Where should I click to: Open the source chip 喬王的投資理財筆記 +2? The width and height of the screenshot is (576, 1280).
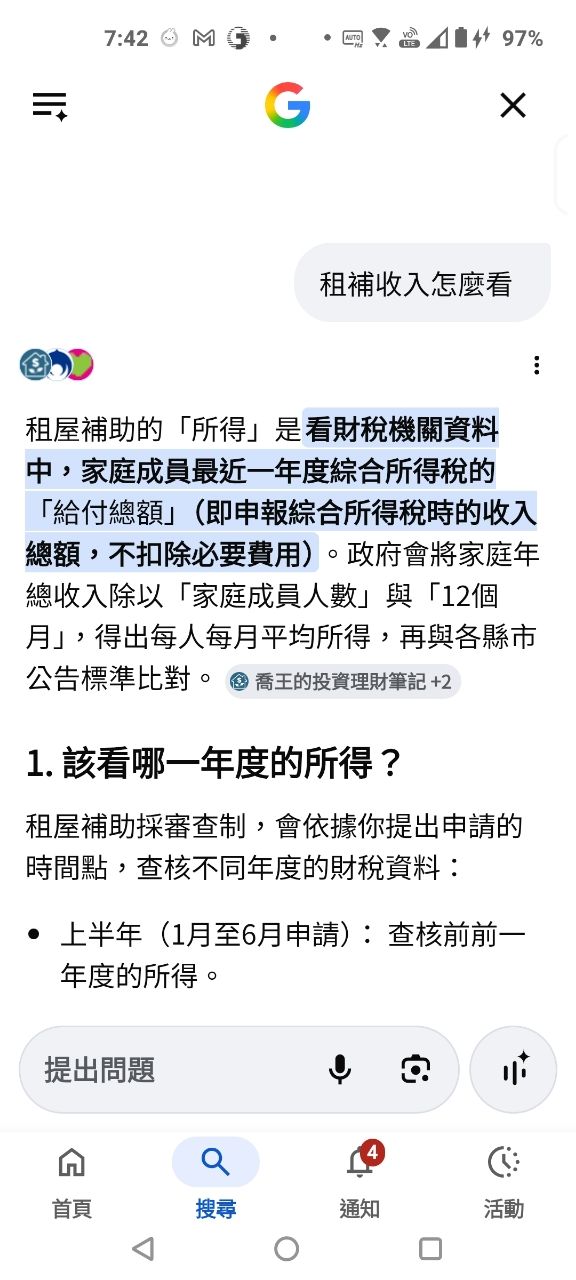click(x=343, y=681)
